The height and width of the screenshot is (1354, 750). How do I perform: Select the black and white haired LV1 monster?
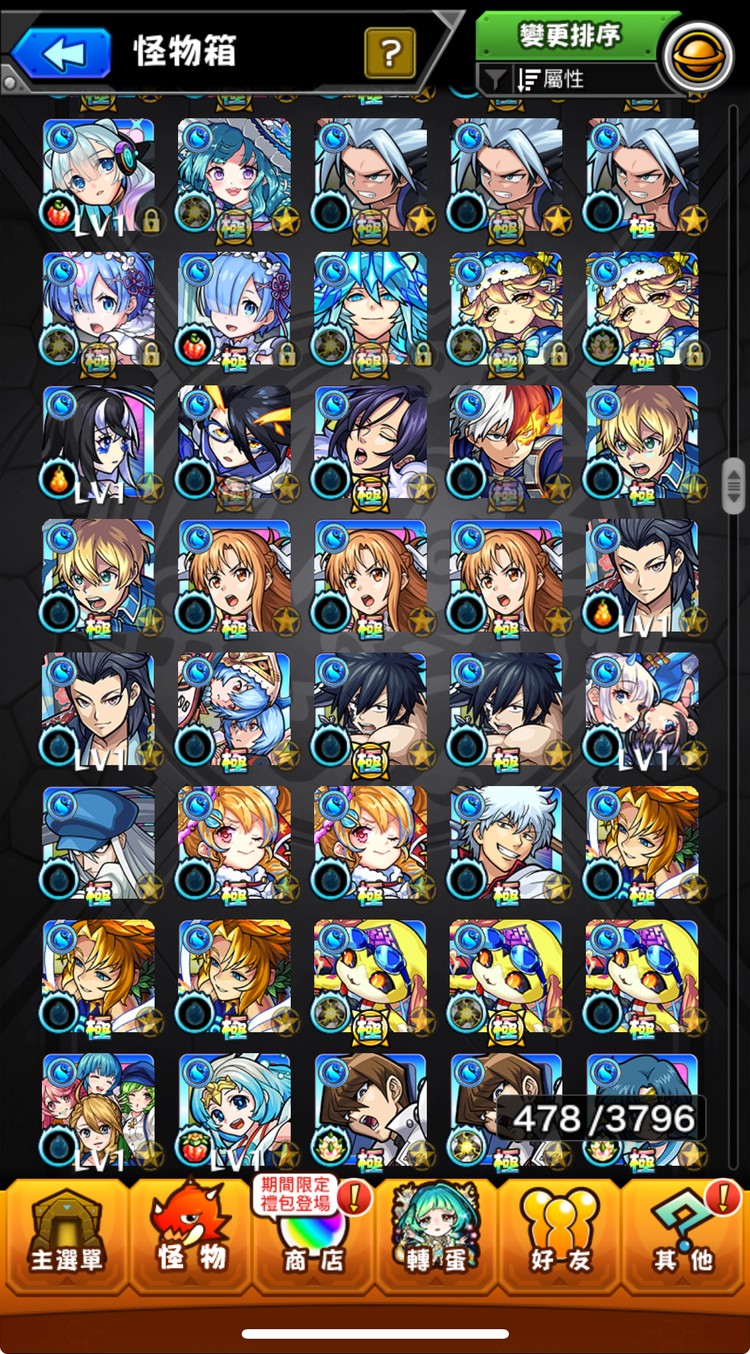[98, 442]
